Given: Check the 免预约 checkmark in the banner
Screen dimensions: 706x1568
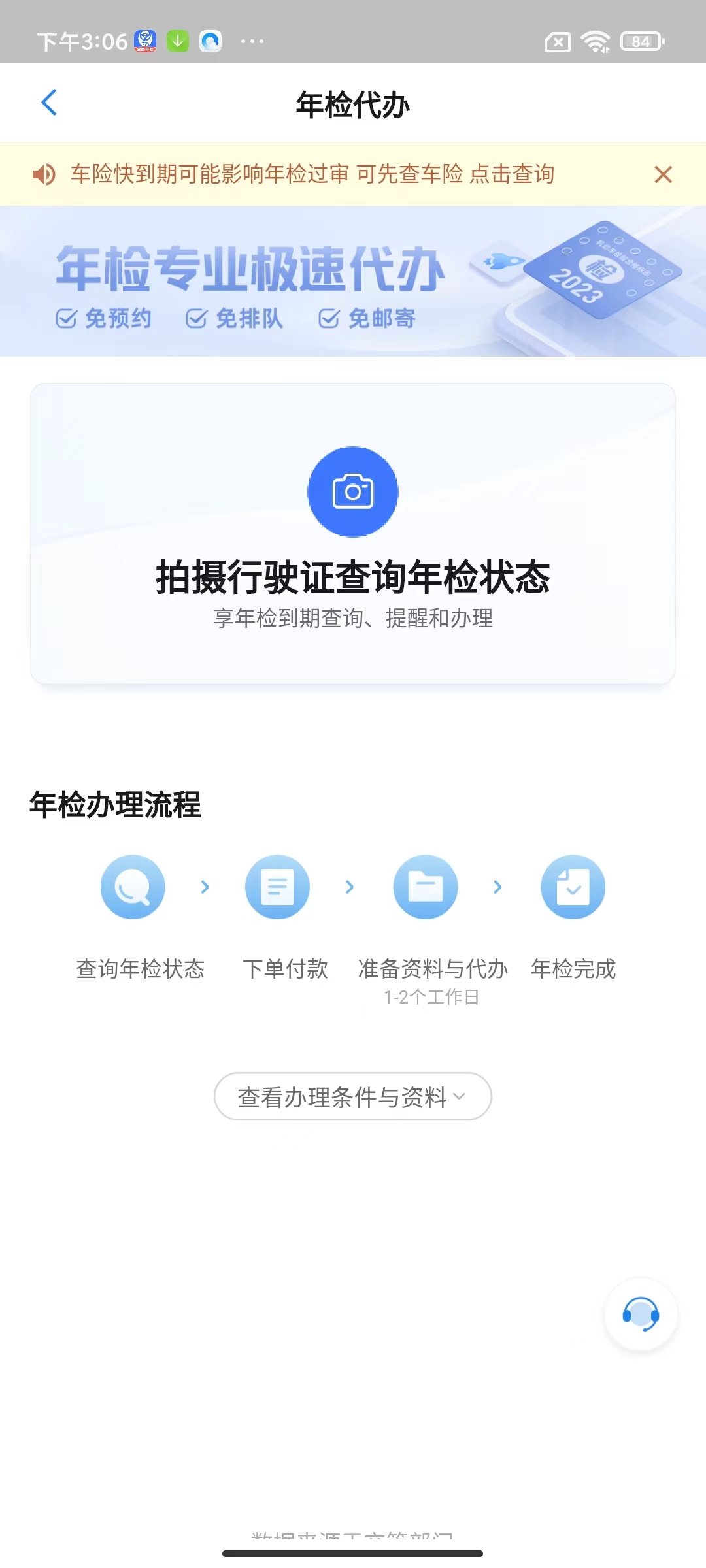Looking at the screenshot, I should point(66,319).
